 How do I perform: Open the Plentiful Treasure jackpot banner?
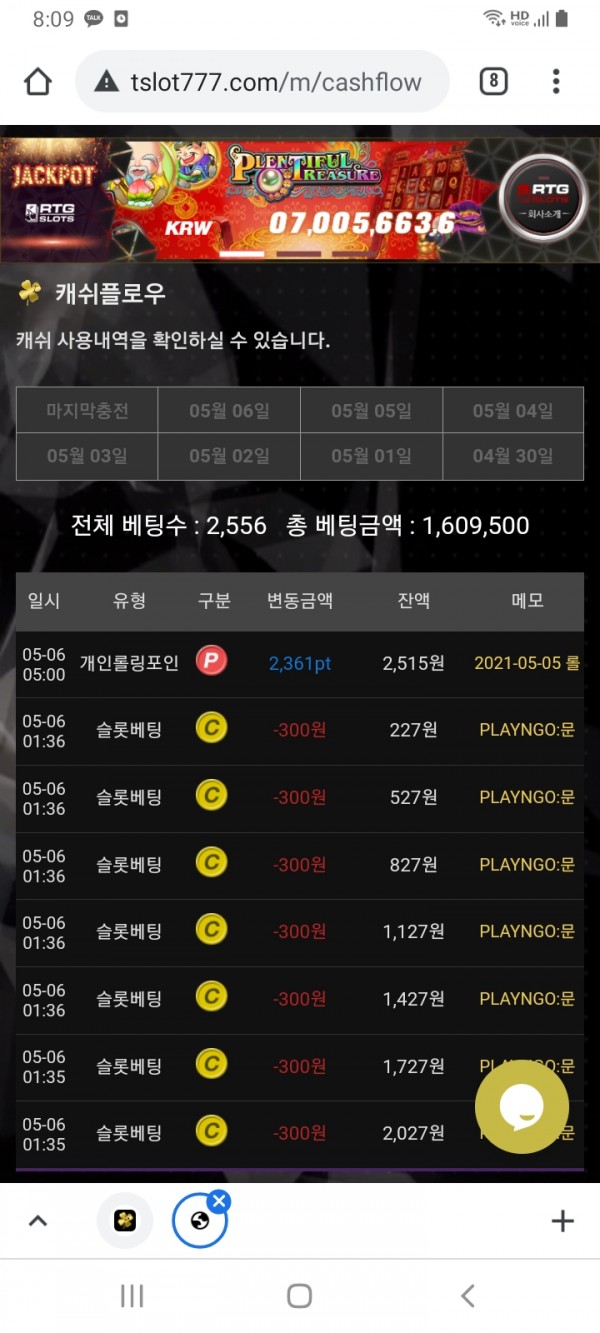click(300, 200)
